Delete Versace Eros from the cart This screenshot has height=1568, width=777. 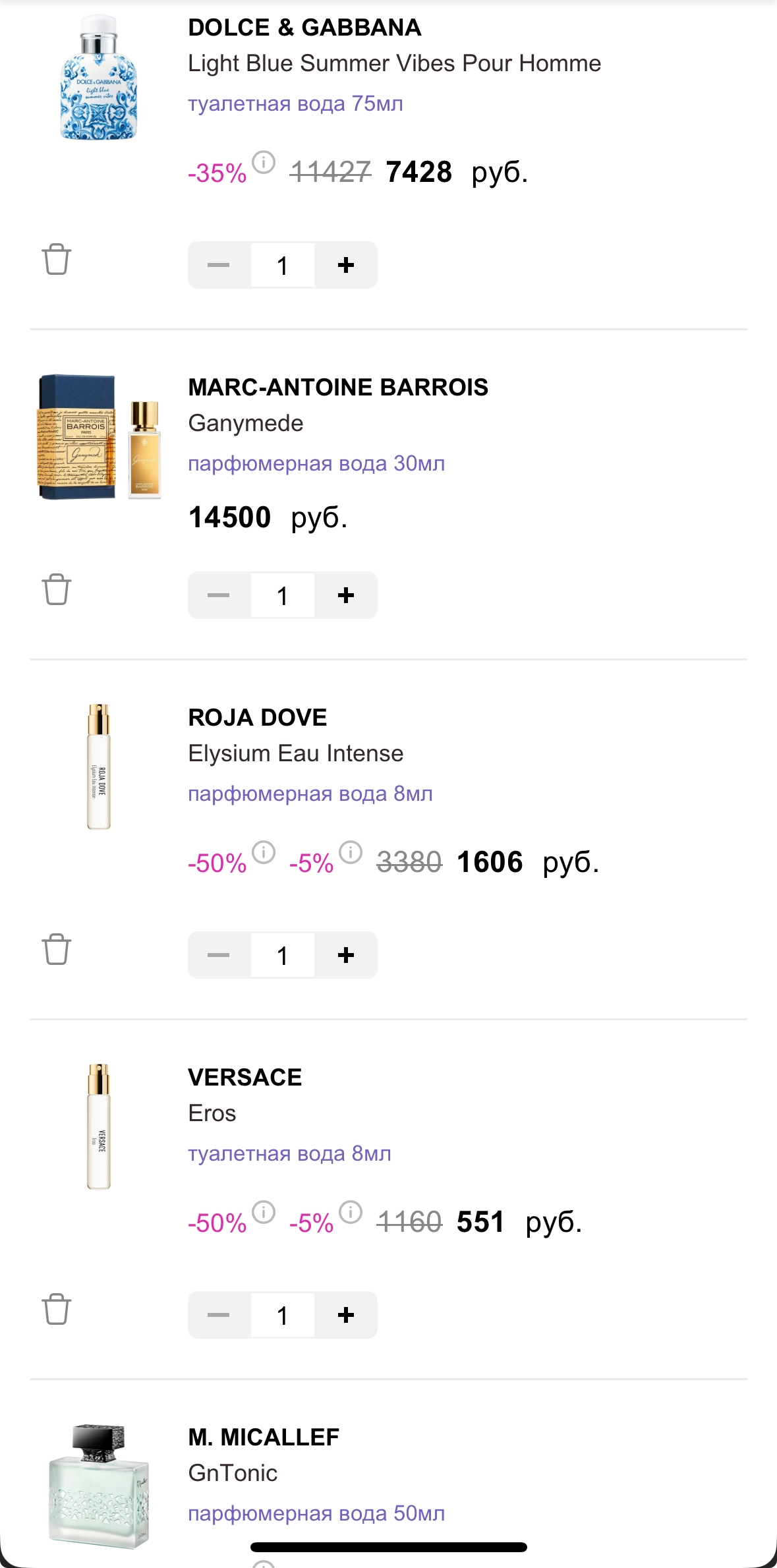tap(57, 1309)
